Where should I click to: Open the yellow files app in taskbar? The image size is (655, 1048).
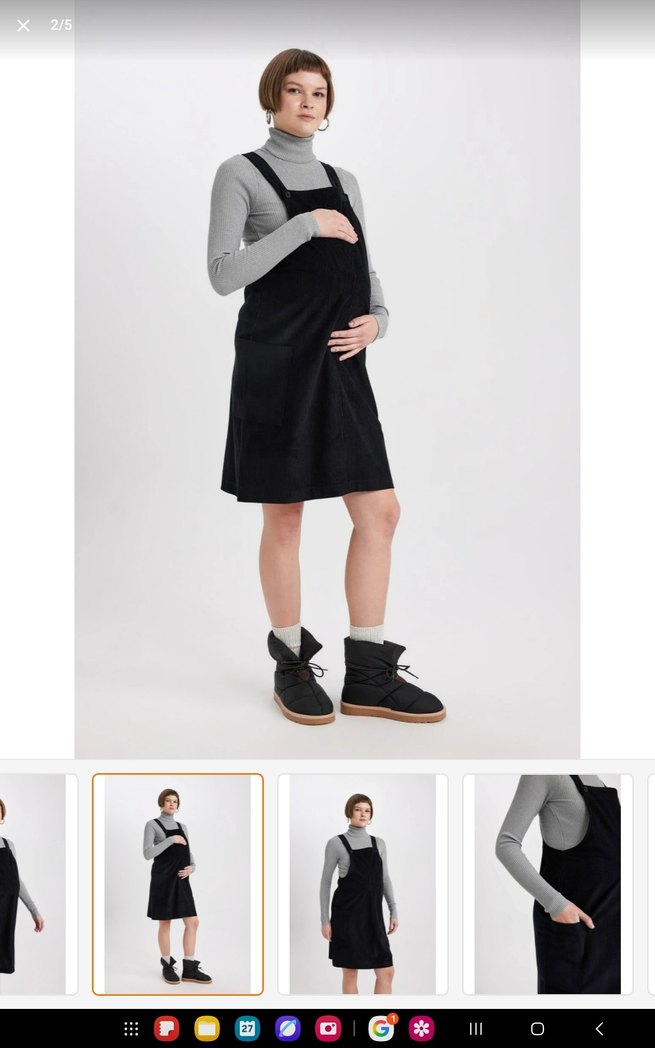click(207, 1028)
